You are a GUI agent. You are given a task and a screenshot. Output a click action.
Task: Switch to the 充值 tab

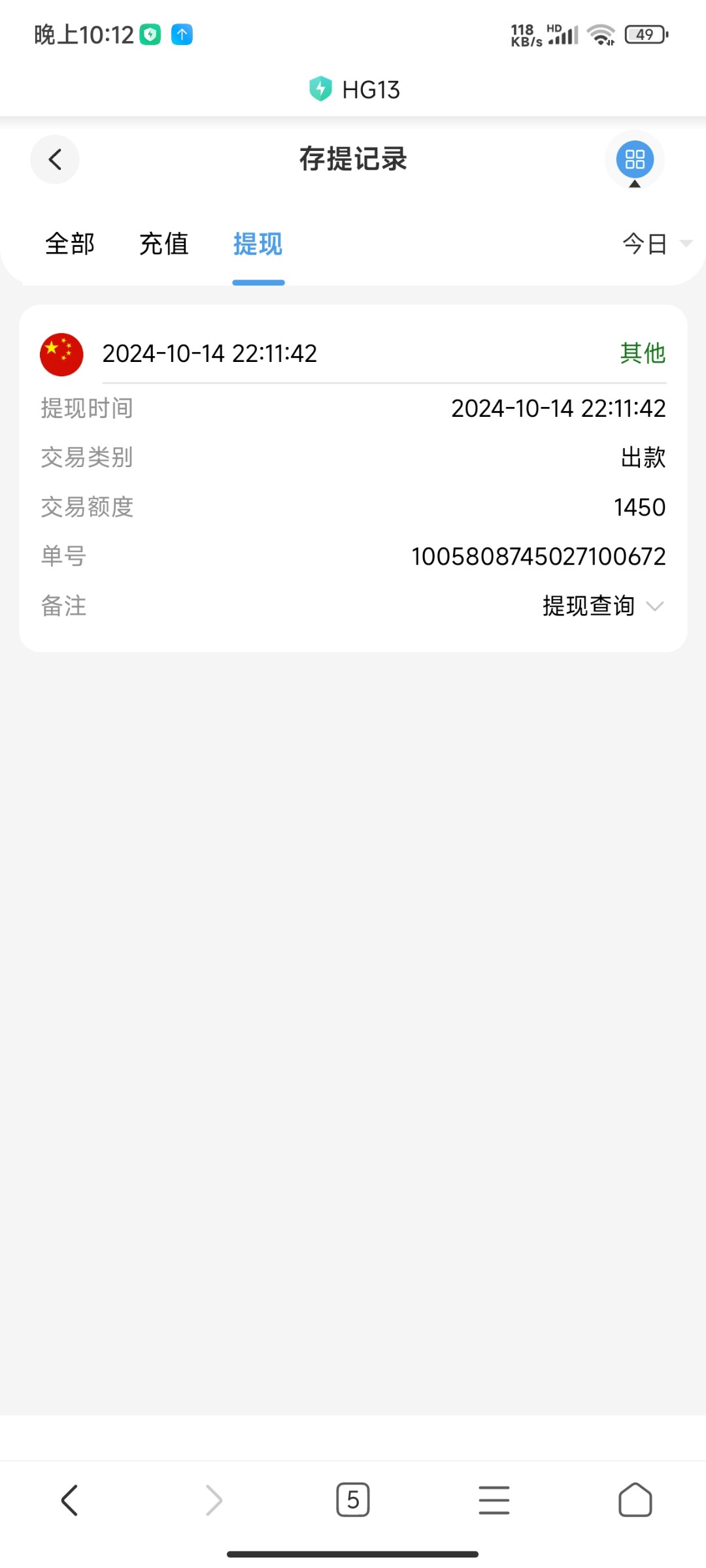coord(163,244)
